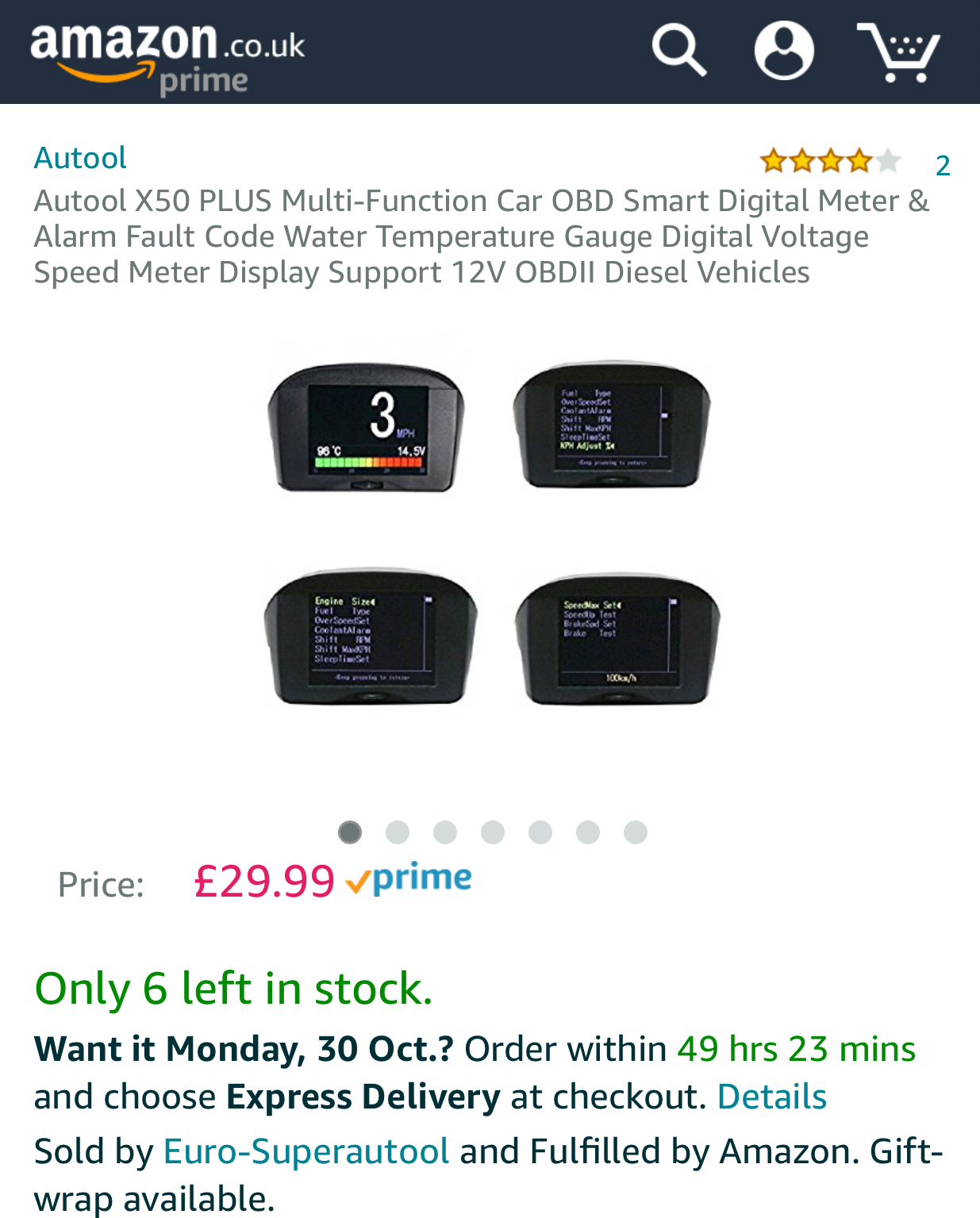Open the star rating reviews
This screenshot has height=1218, width=980.
830,162
